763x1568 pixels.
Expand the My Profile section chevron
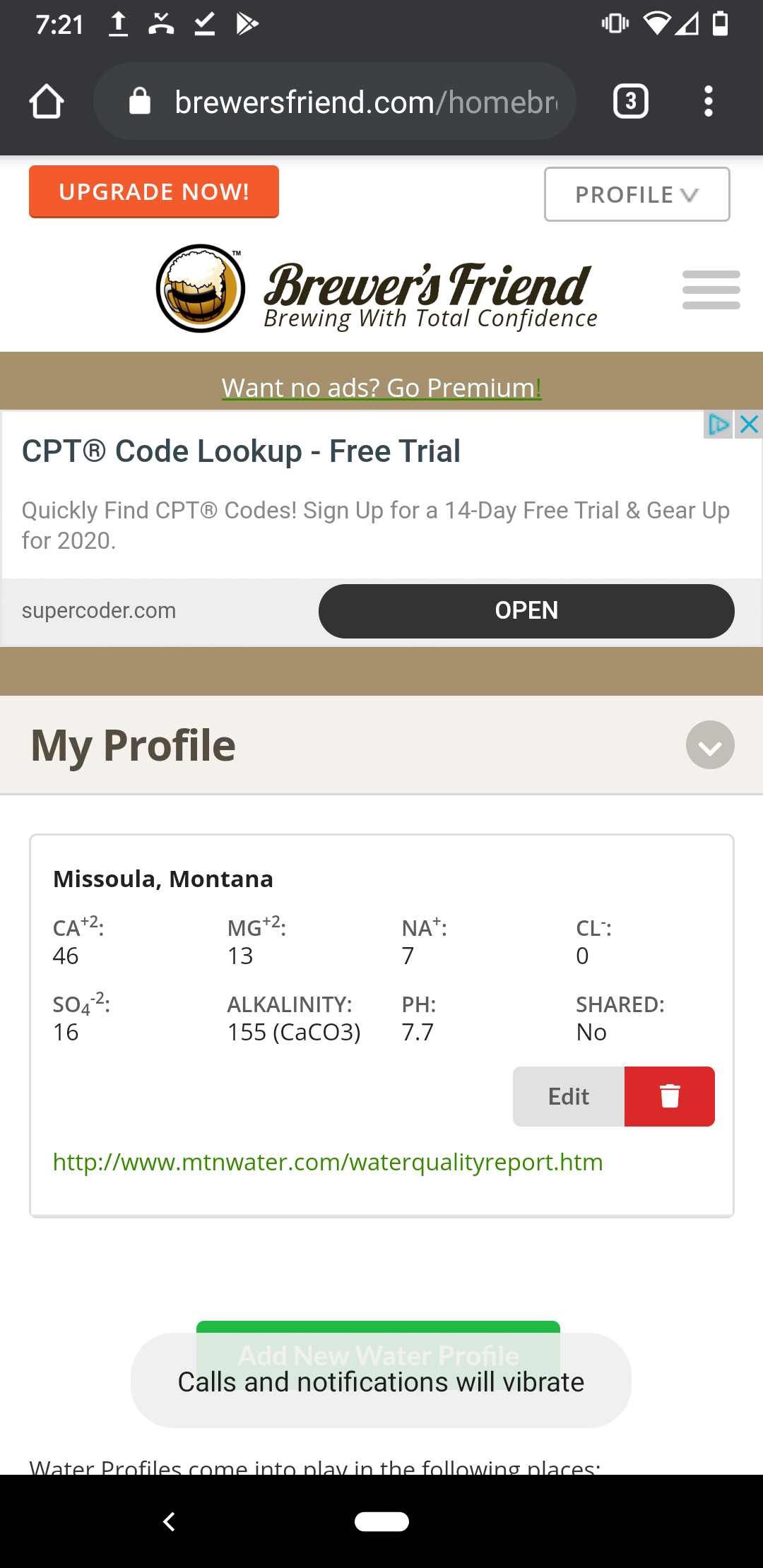coord(710,745)
